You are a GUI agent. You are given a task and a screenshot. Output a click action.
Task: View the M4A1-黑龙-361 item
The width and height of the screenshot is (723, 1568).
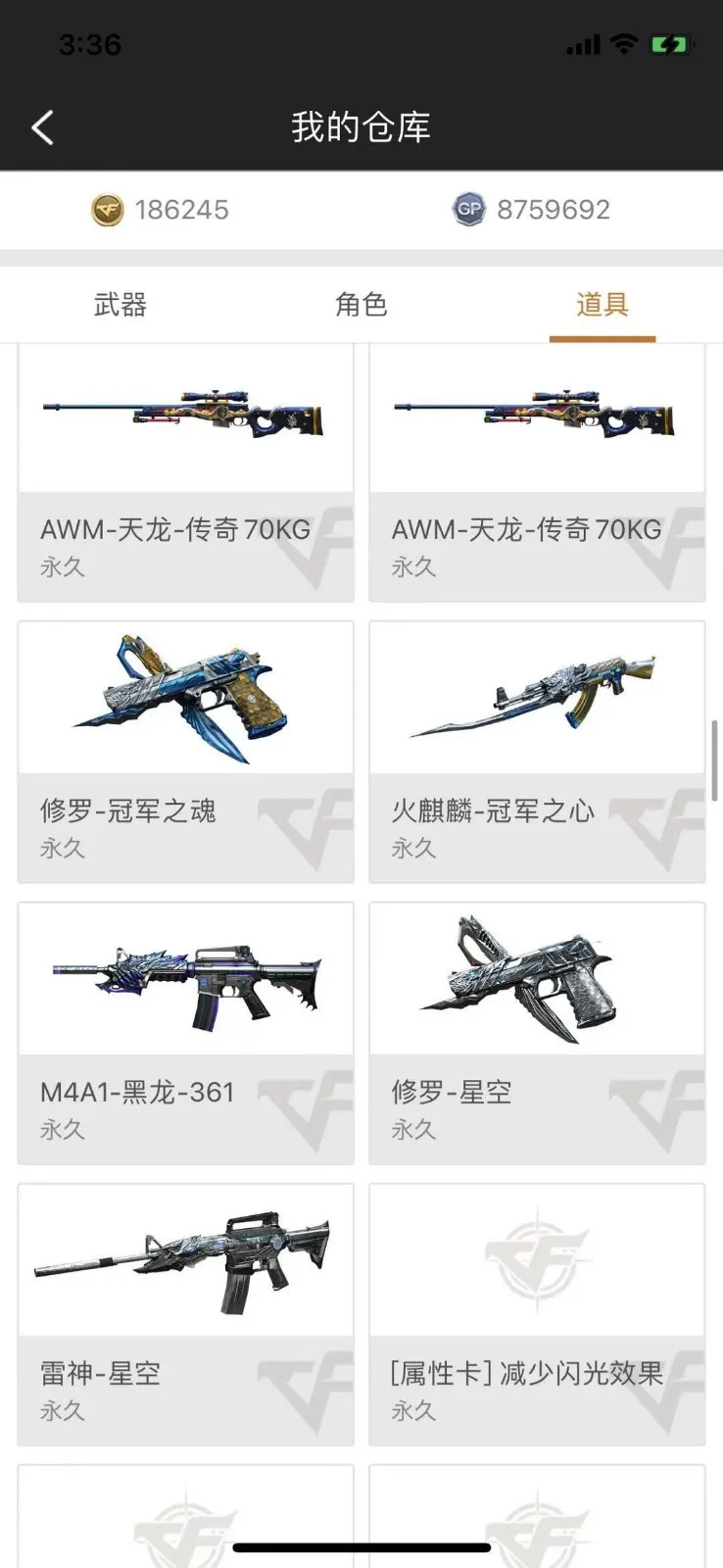(185, 1033)
